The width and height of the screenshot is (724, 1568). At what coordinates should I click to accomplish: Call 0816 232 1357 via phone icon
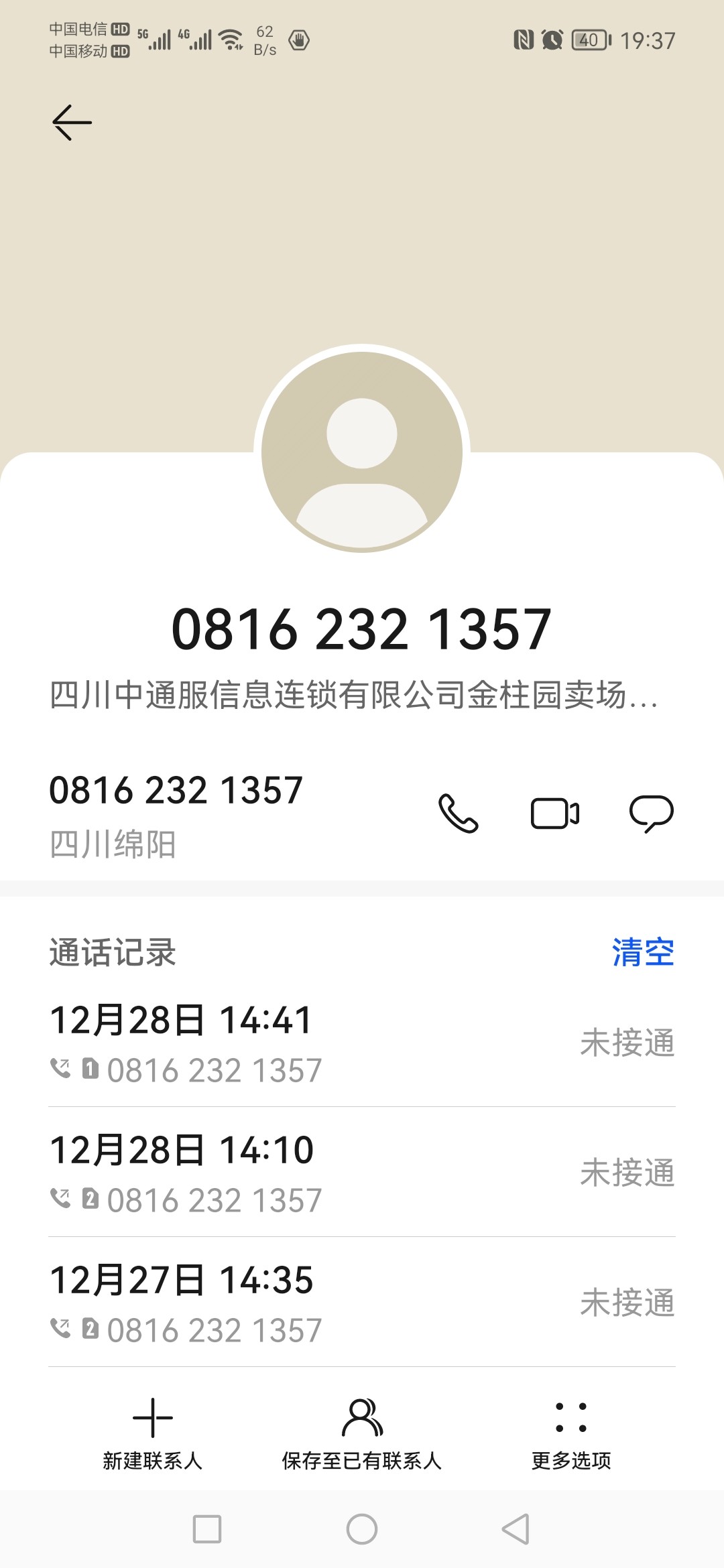(x=459, y=813)
